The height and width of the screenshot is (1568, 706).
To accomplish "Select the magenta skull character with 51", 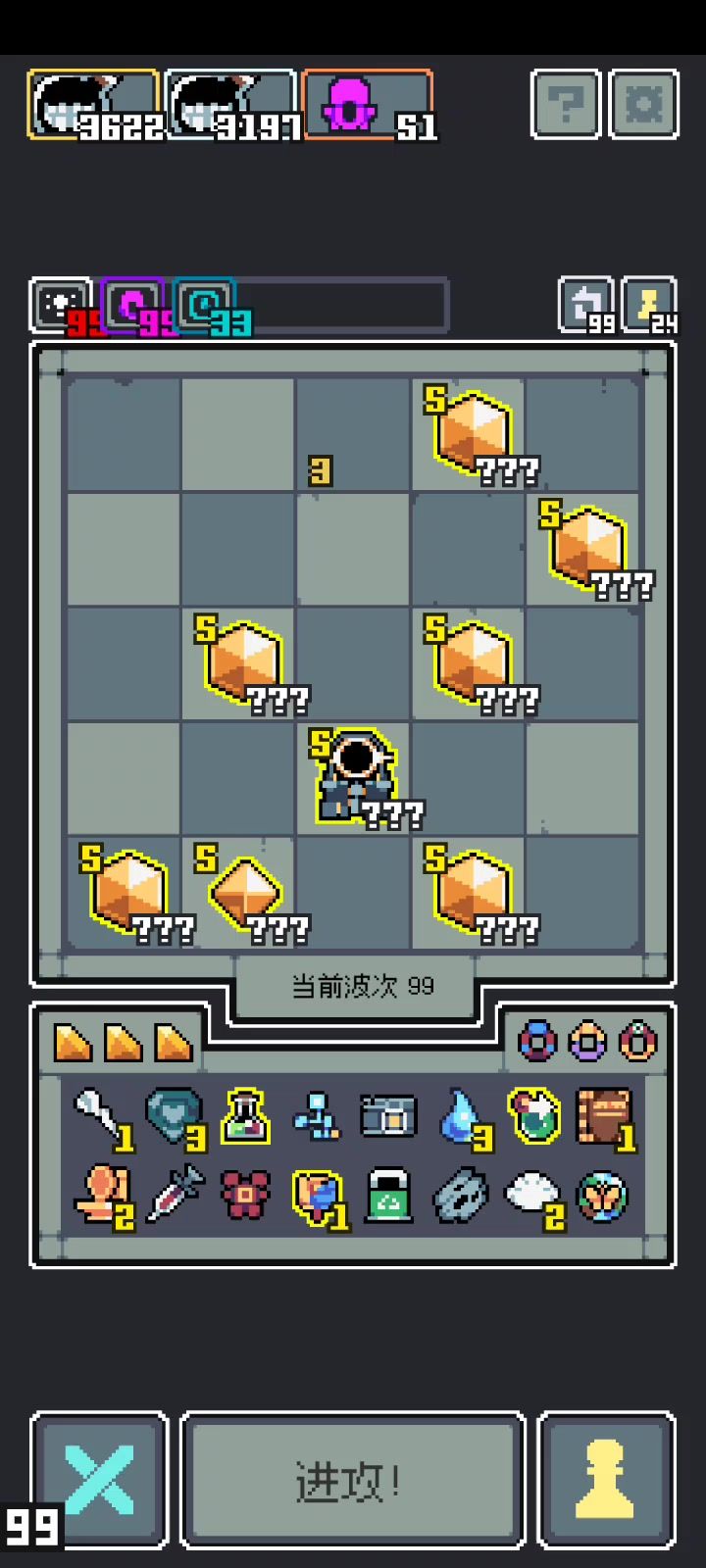I will (368, 105).
